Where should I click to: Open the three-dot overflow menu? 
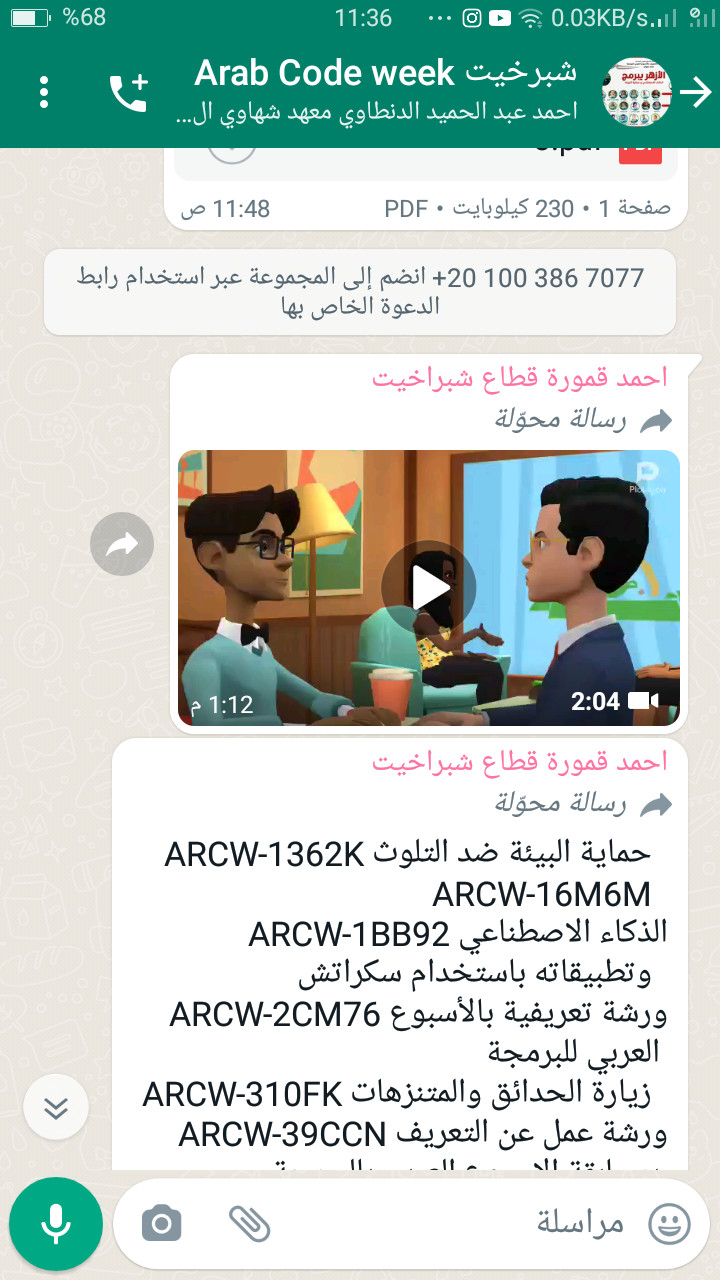[x=44, y=91]
